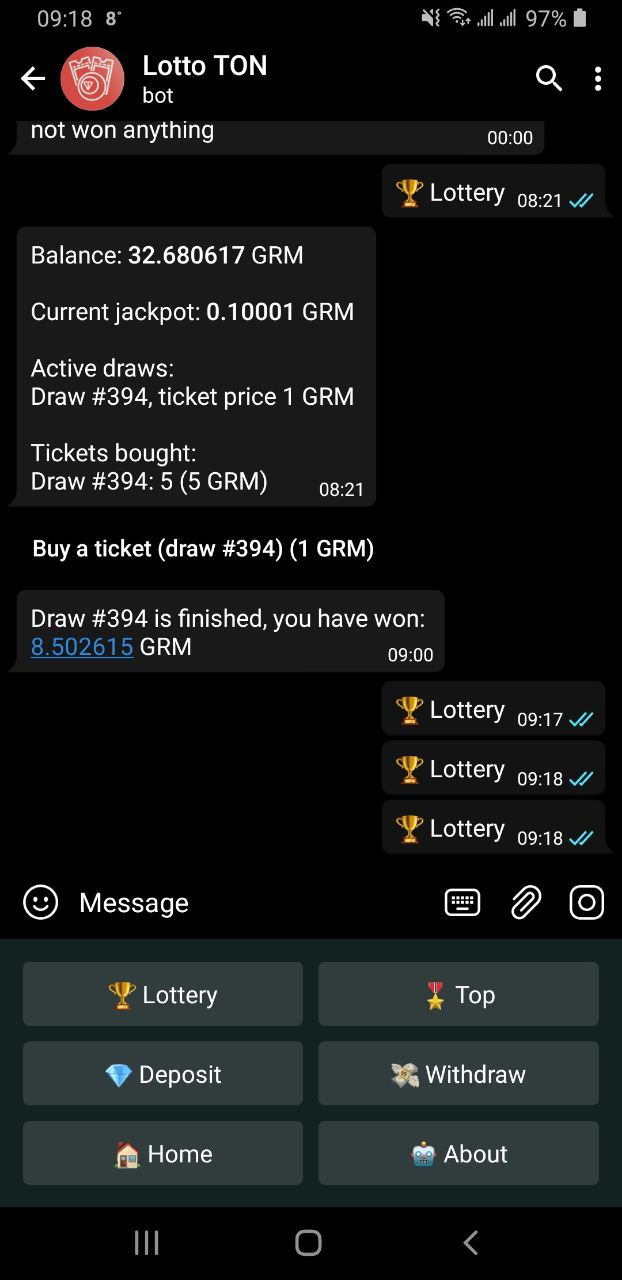Tap the 8.502615 winnings link
The width and height of the screenshot is (622, 1280).
[82, 647]
